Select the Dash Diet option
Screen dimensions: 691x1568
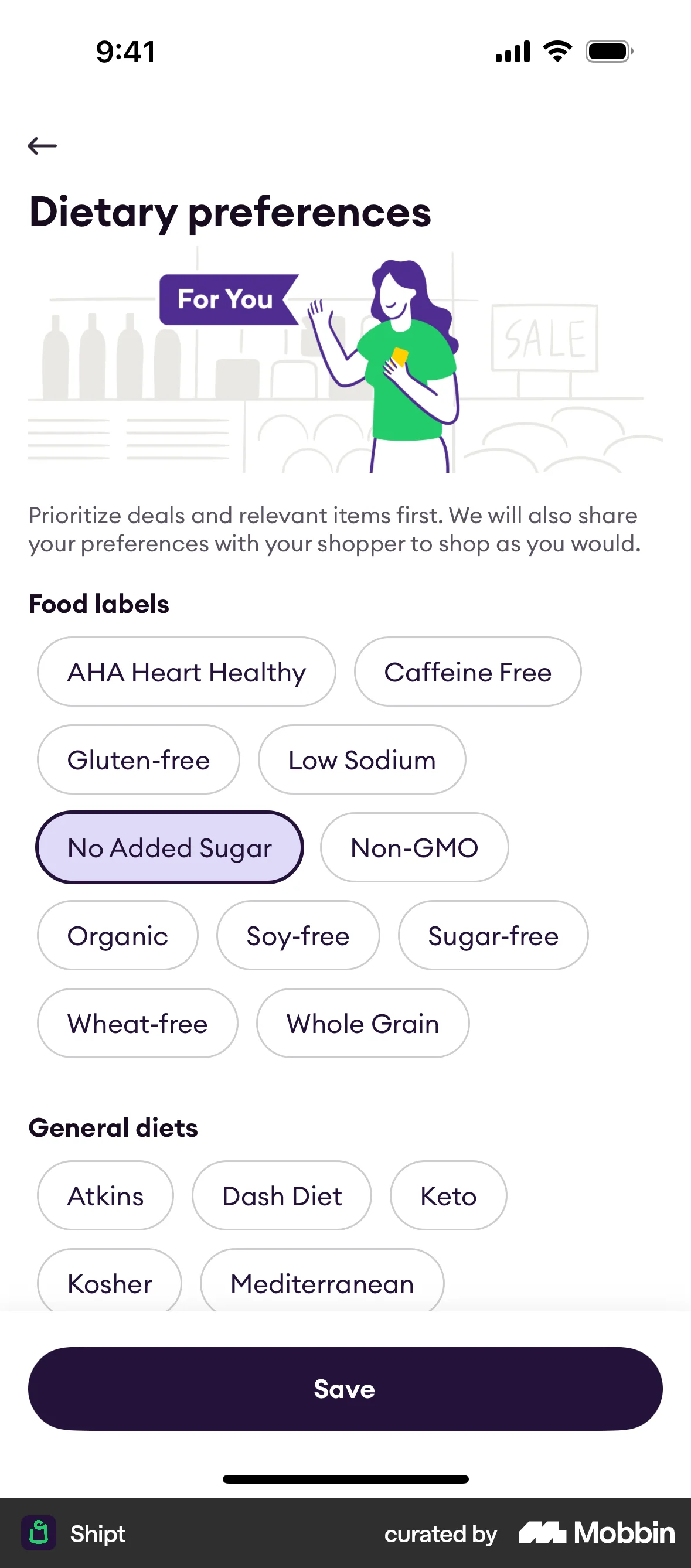pos(281,1195)
